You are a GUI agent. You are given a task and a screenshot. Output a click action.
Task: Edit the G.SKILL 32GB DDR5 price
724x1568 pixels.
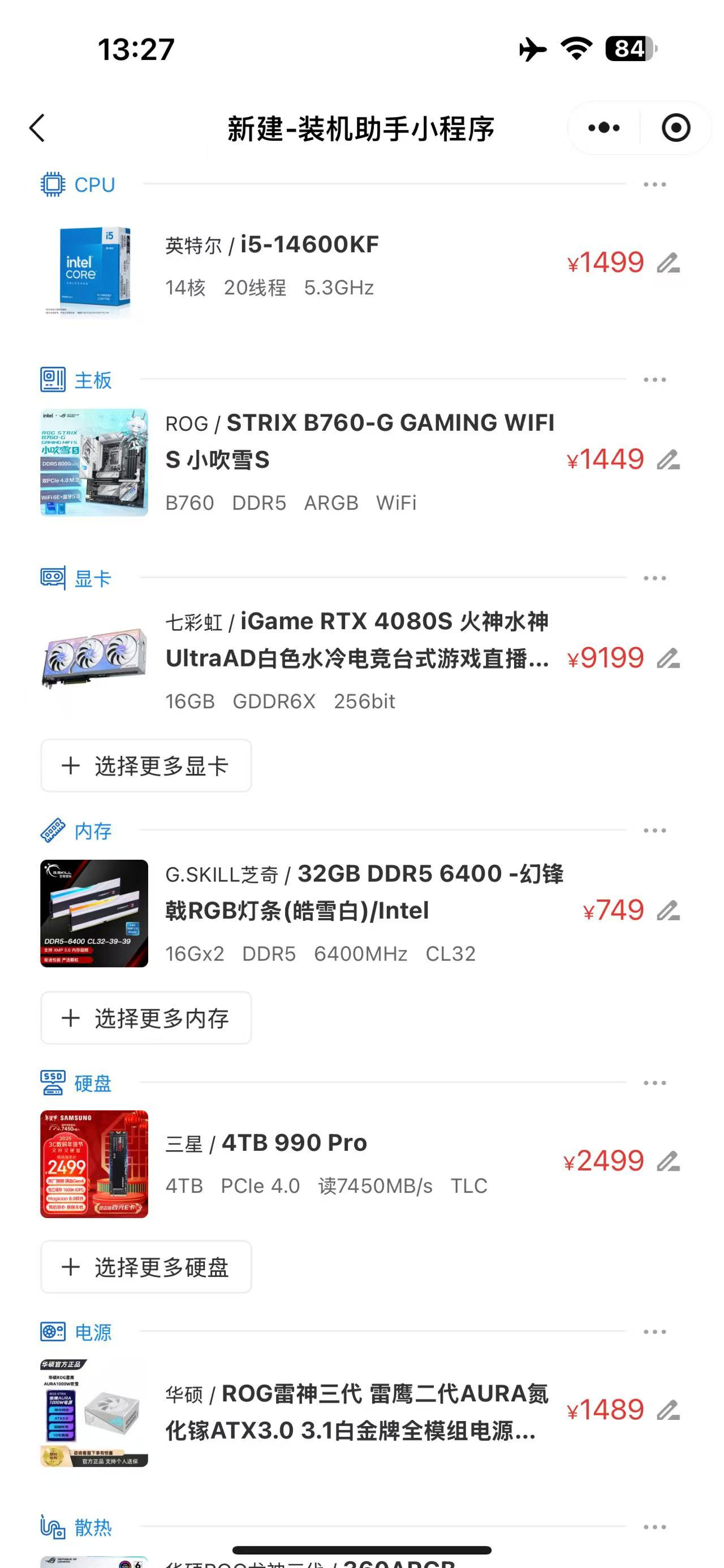pyautogui.click(x=668, y=911)
